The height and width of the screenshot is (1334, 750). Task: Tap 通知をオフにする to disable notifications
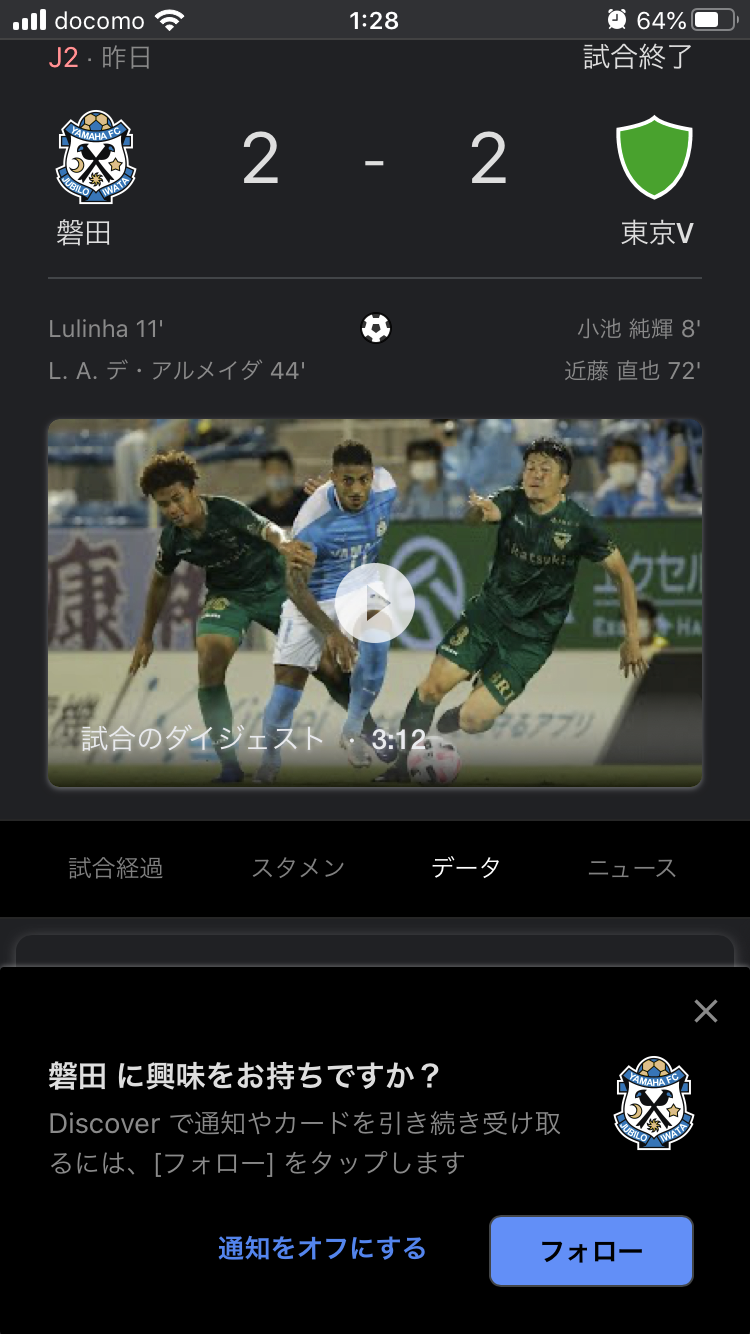[322, 1248]
